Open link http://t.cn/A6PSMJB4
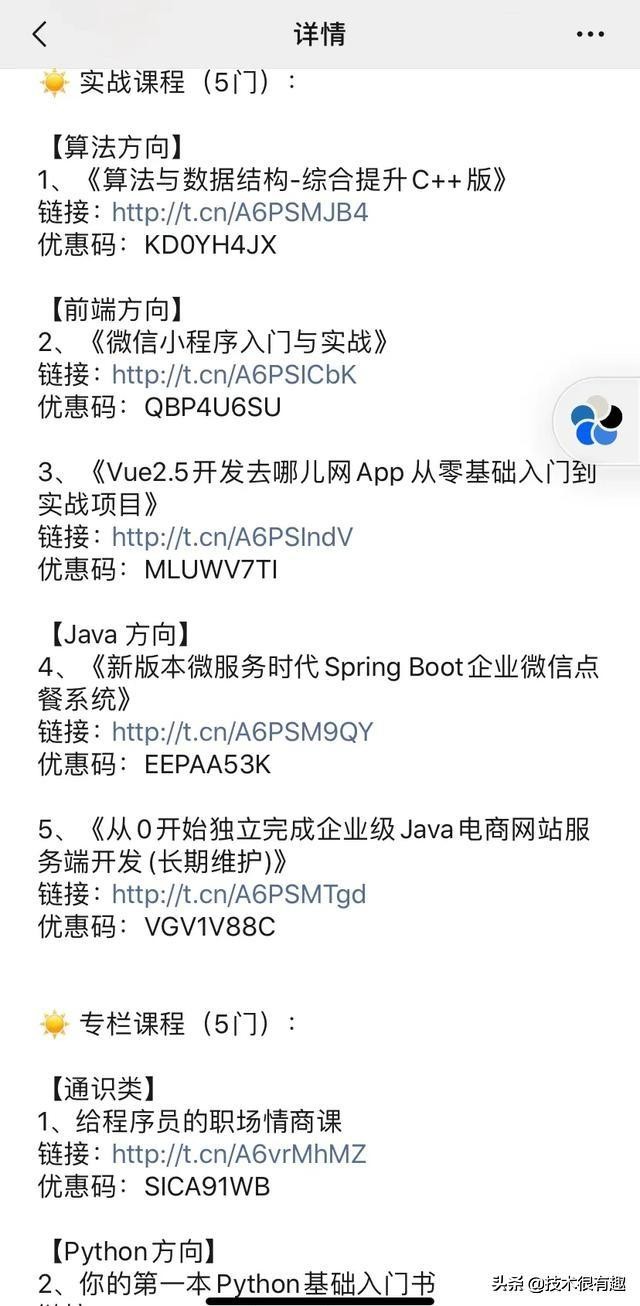This screenshot has height=1306, width=640. pyautogui.click(x=240, y=212)
